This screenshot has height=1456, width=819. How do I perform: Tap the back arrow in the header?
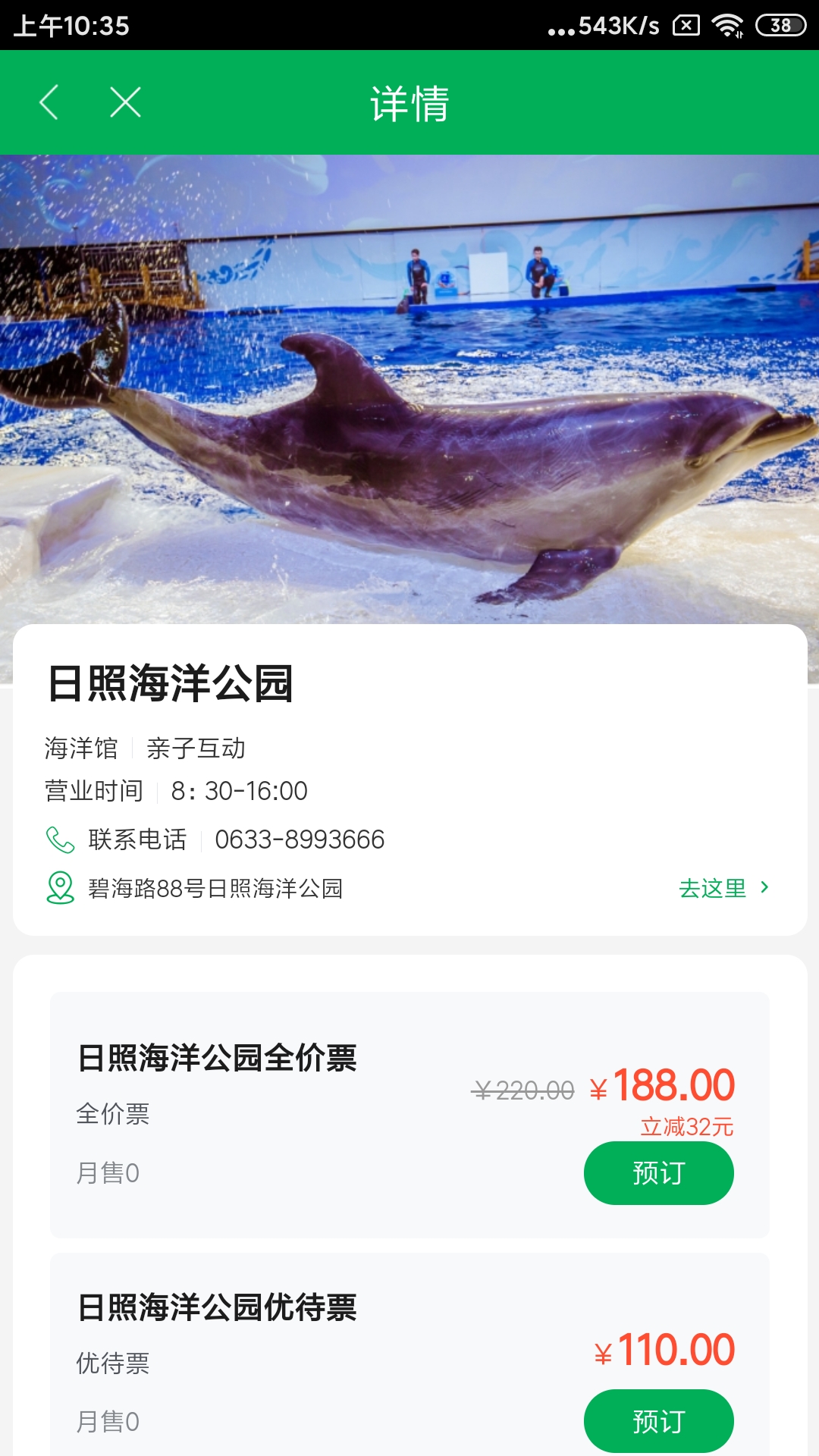click(49, 103)
